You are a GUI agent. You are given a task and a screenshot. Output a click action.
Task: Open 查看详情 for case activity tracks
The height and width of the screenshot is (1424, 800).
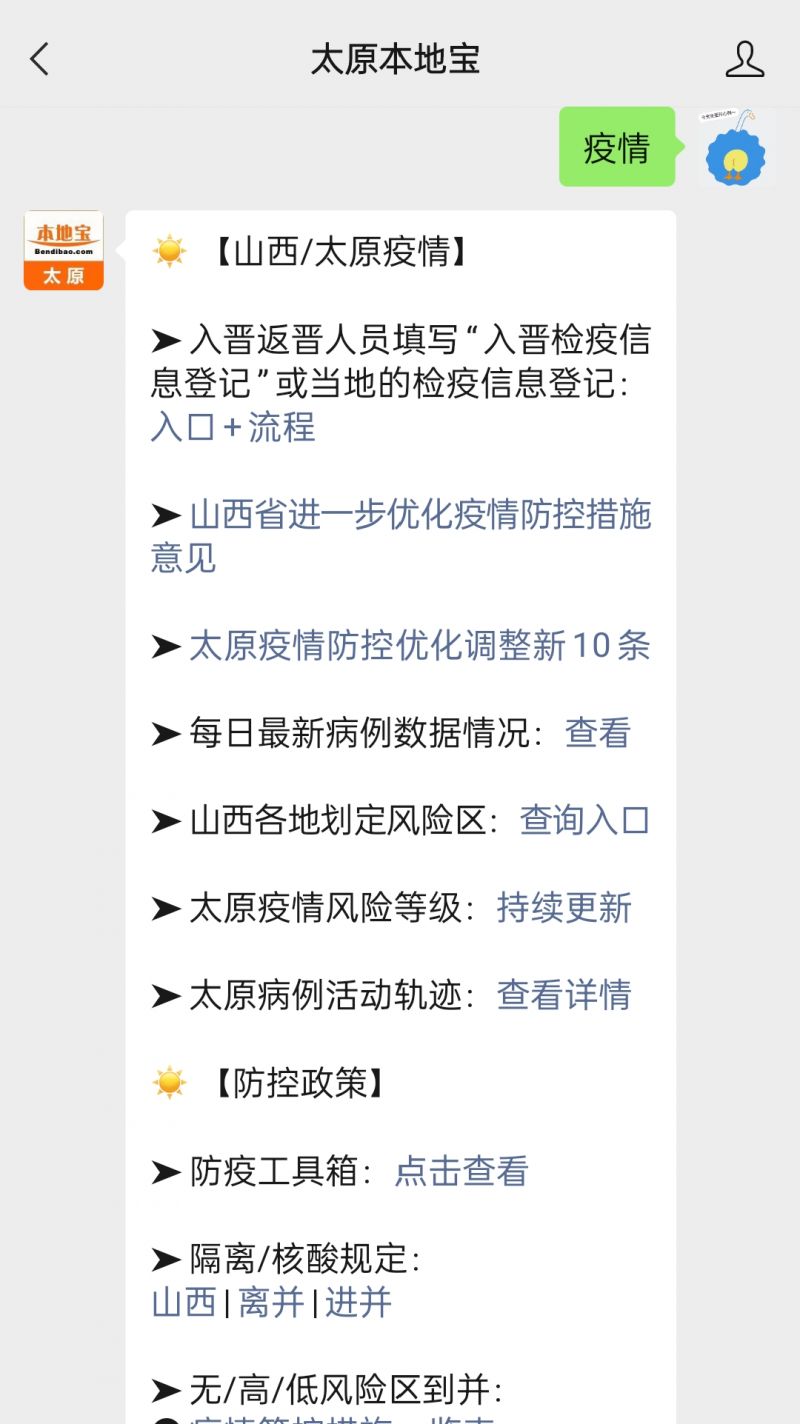pos(564,995)
